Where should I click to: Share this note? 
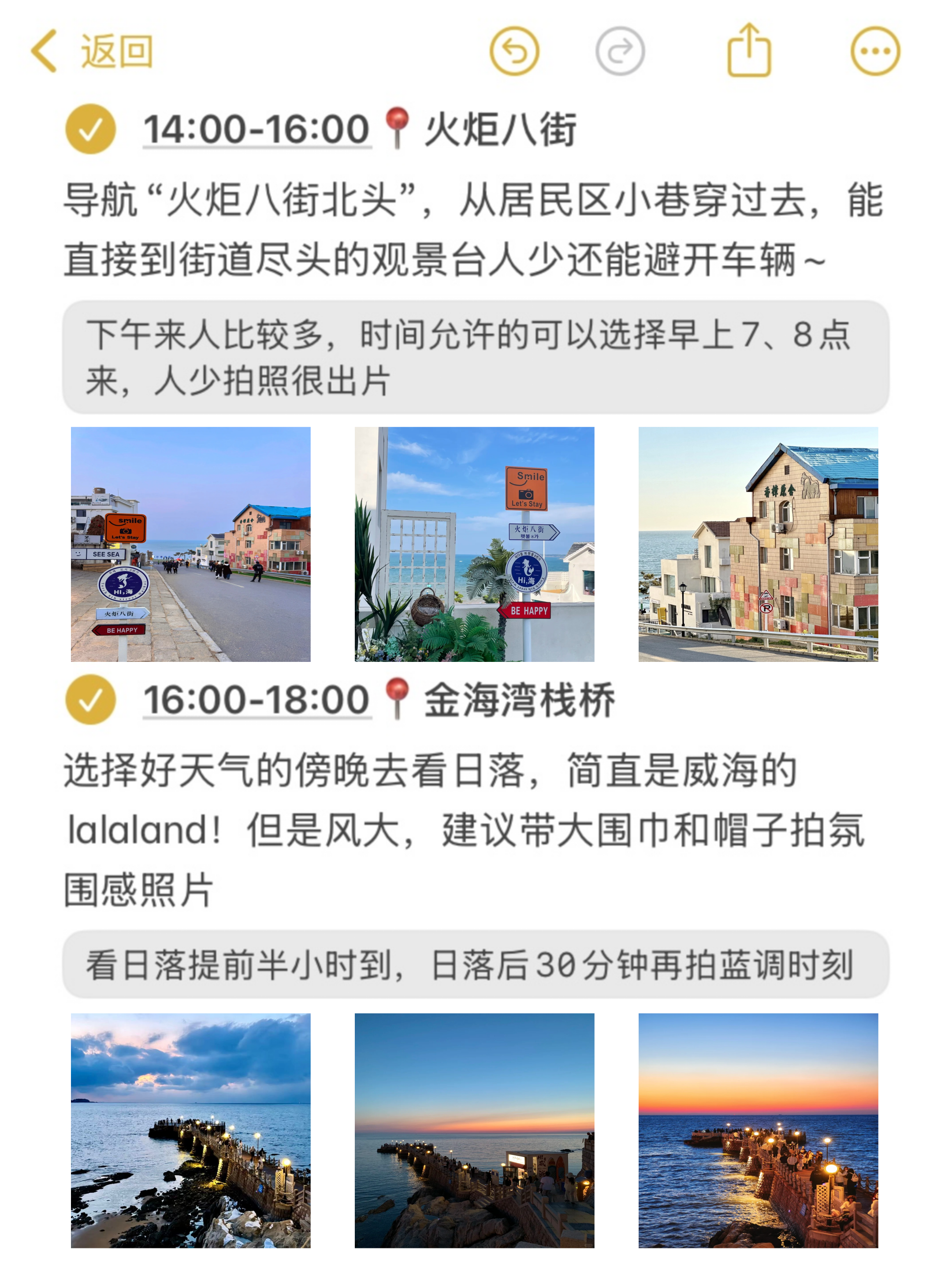[749, 51]
